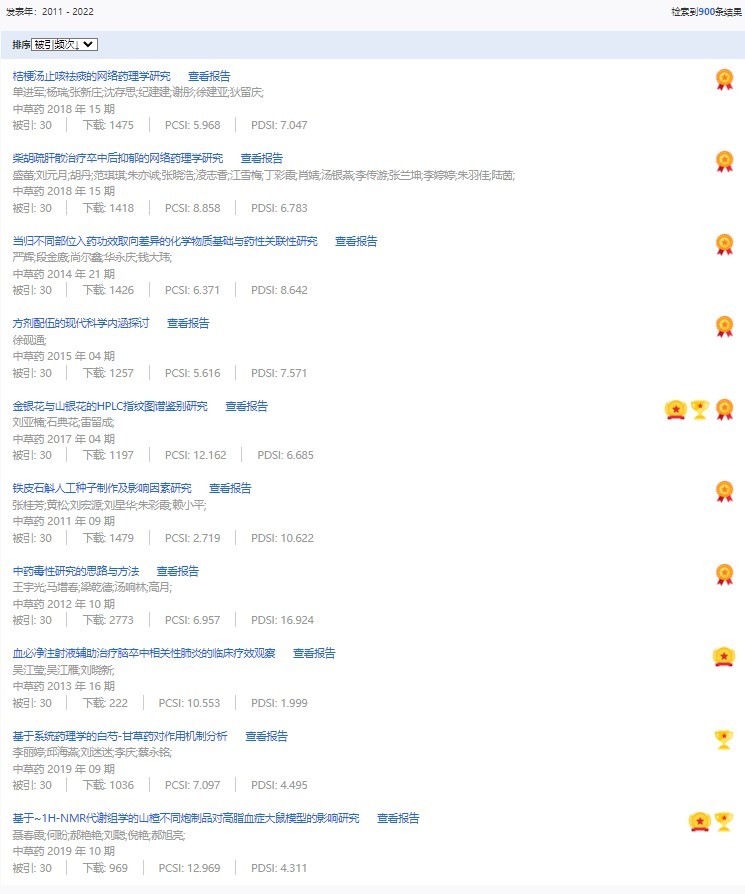Viewport: 745px width, 894px height.
Task: Open article 基于系统药理学的白芍-甘草药对作用机制分析
Action: (x=120, y=736)
